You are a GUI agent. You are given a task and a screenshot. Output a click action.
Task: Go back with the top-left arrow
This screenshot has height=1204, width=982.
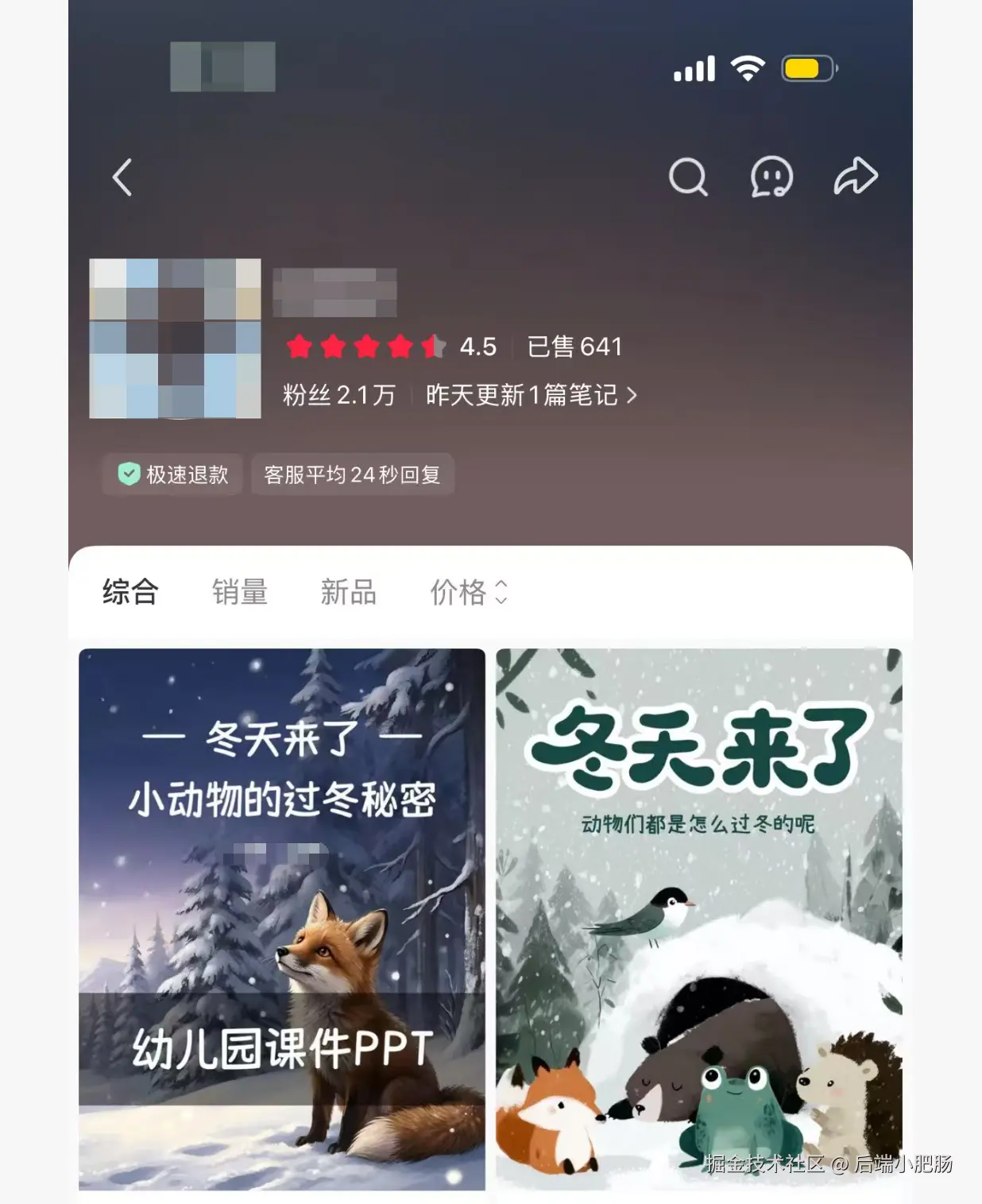(122, 177)
